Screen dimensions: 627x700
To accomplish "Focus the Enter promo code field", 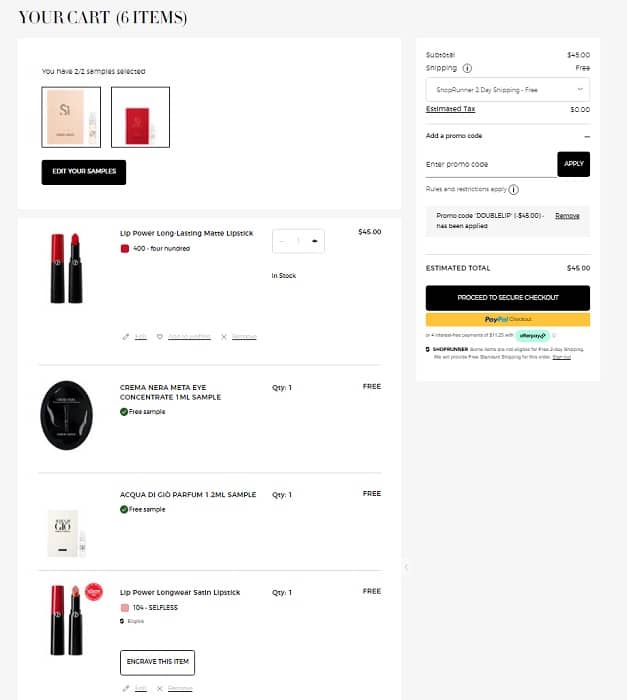I will click(490, 164).
